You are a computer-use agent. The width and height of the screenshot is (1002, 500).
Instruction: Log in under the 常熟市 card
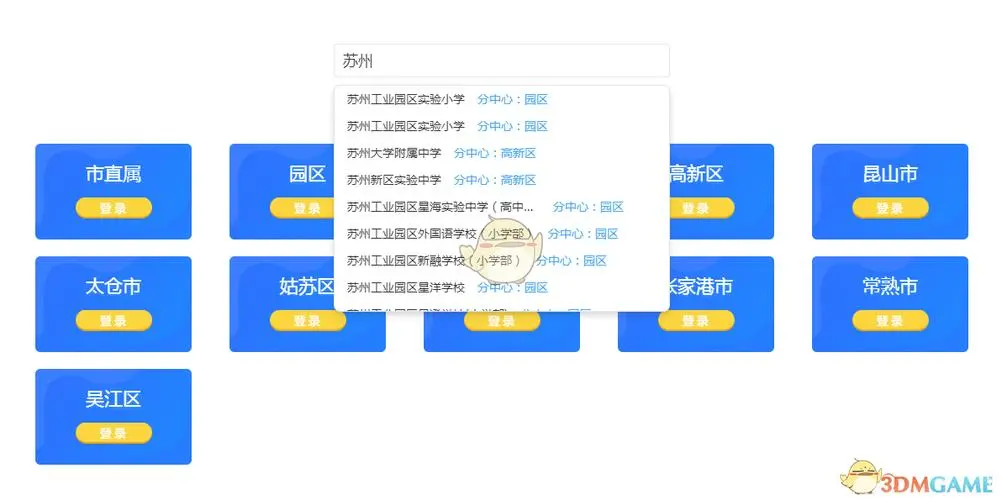(x=889, y=321)
